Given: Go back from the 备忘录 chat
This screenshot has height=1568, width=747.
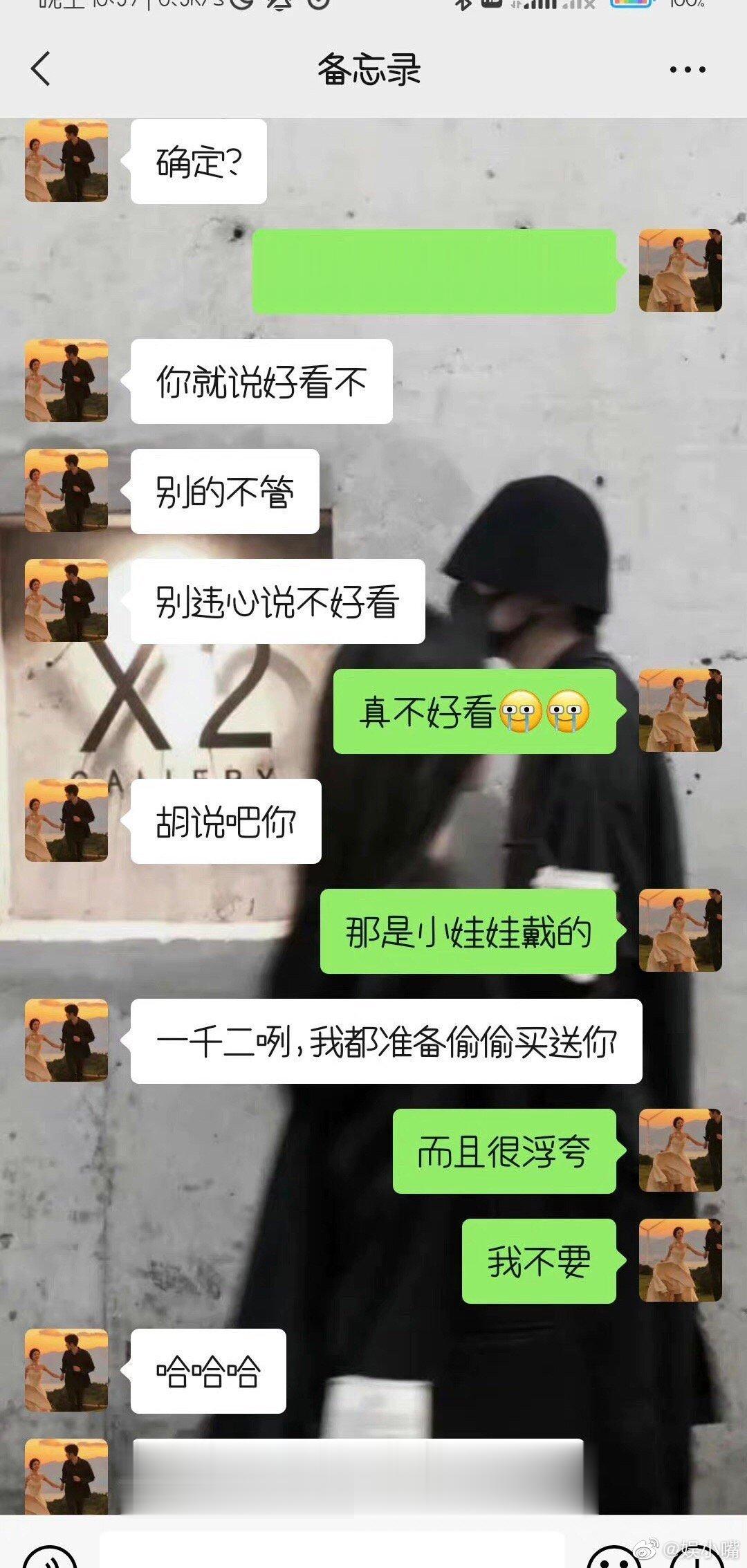Looking at the screenshot, I should (41, 69).
